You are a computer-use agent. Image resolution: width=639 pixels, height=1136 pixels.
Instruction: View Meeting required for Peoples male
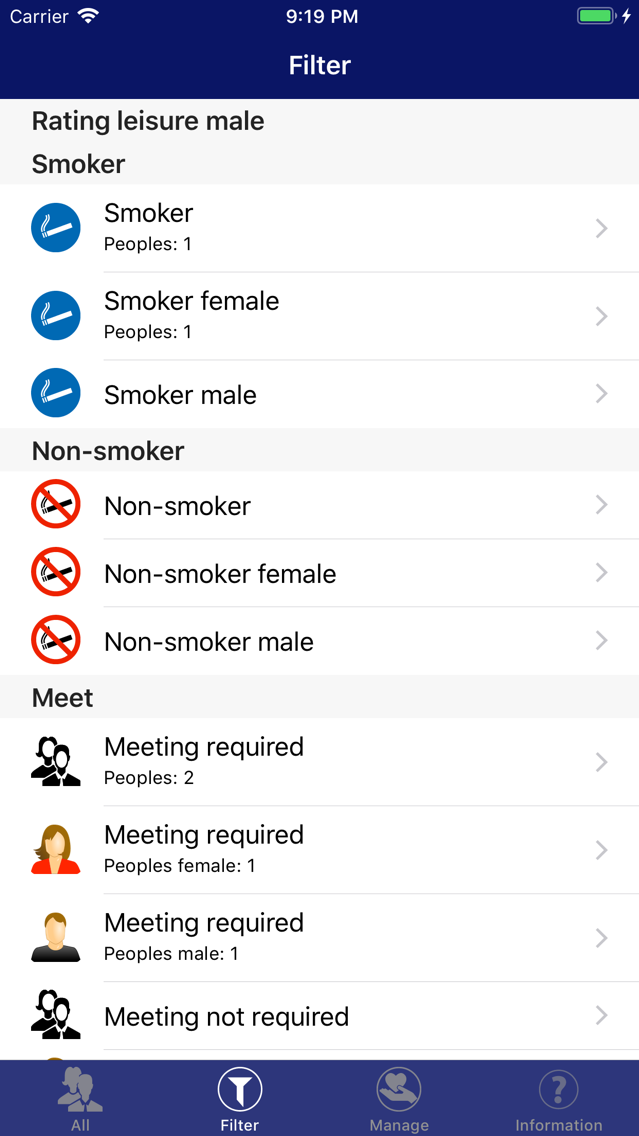tap(319, 938)
